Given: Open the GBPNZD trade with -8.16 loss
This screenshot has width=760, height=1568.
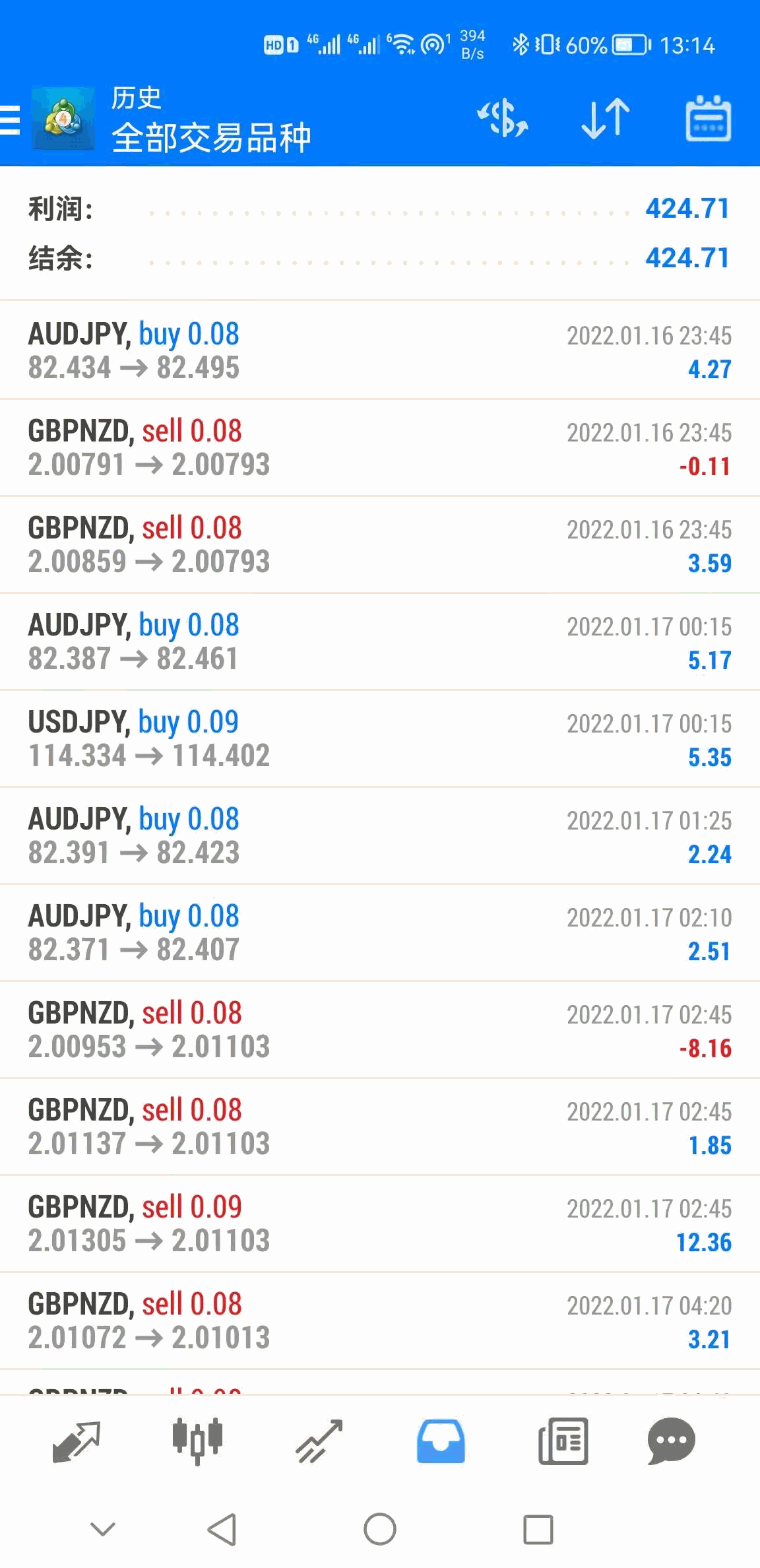Looking at the screenshot, I should click(380, 1030).
